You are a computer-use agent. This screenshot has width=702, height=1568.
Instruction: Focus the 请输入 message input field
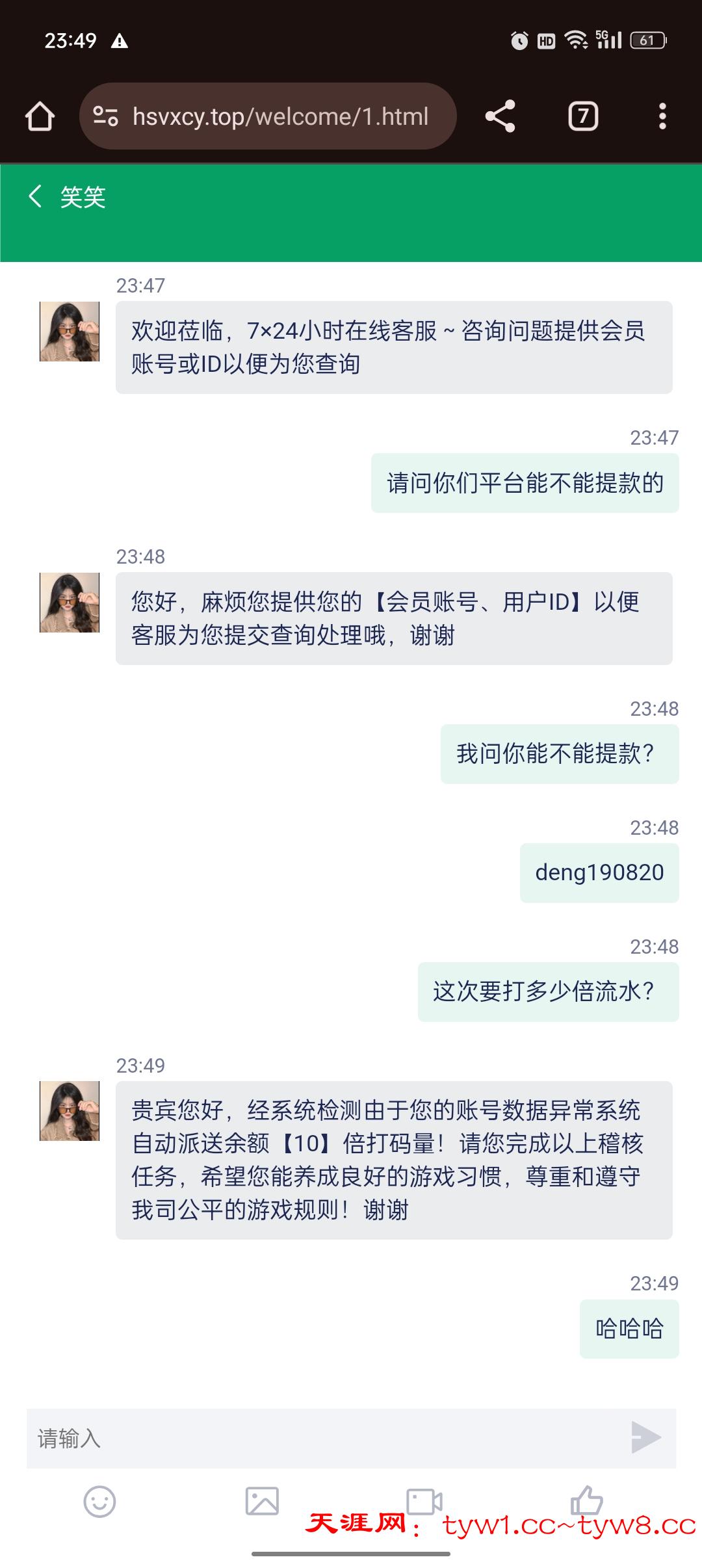pyautogui.click(x=325, y=1439)
